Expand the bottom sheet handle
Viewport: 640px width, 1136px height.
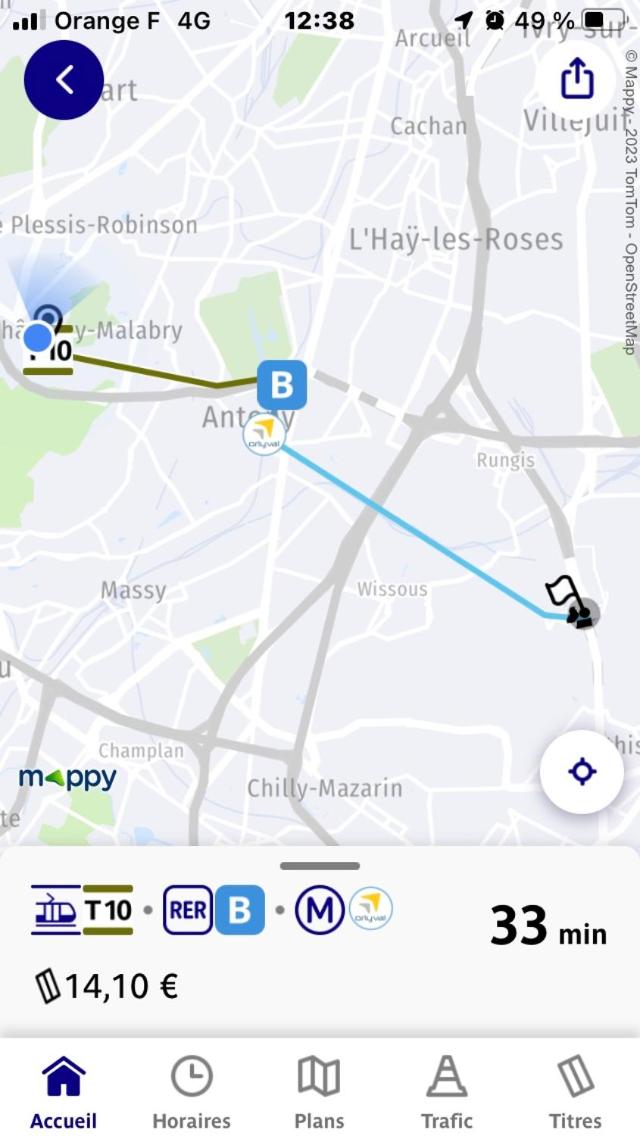tap(320, 866)
